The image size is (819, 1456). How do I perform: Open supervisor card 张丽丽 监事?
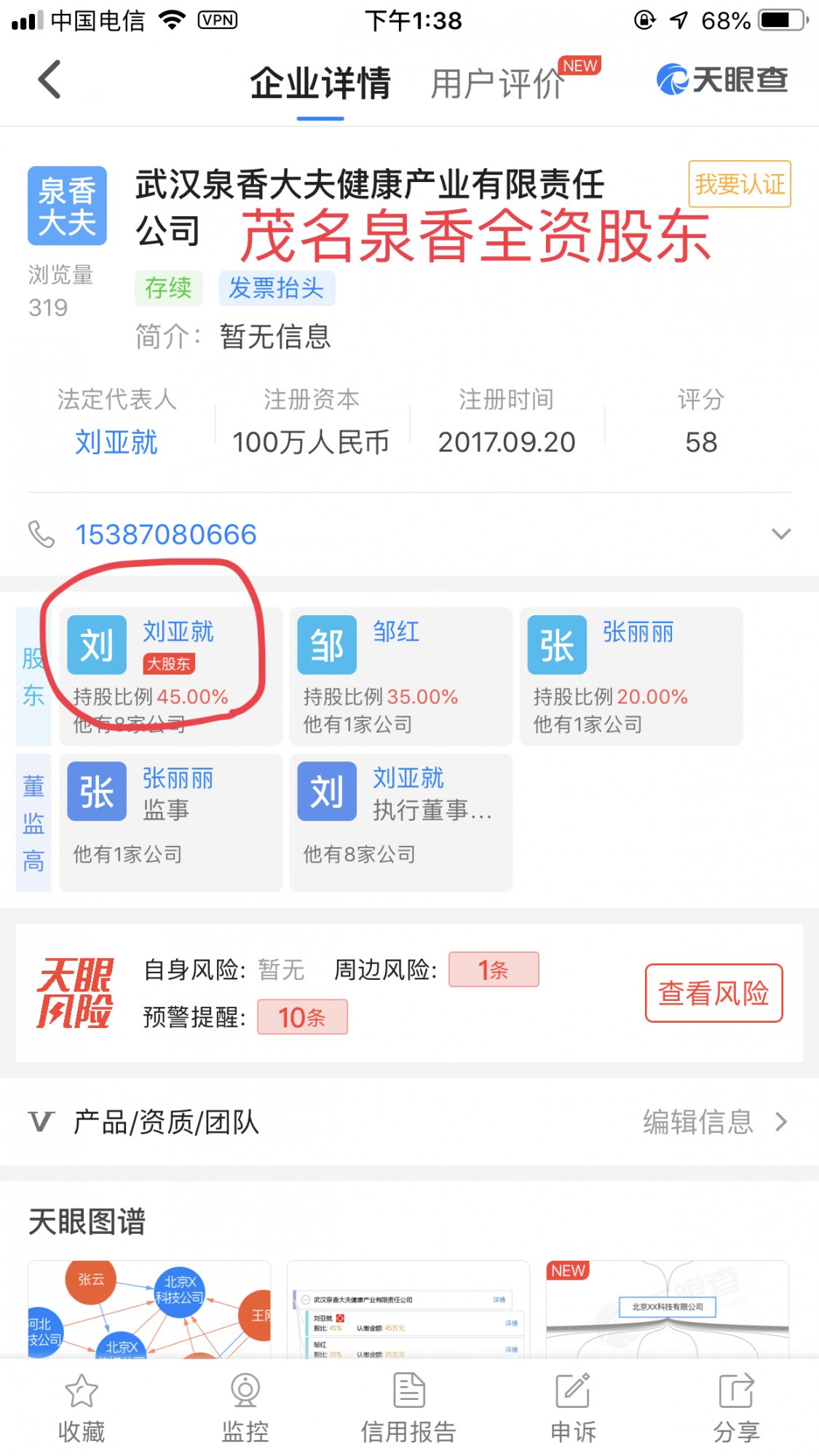170,822
